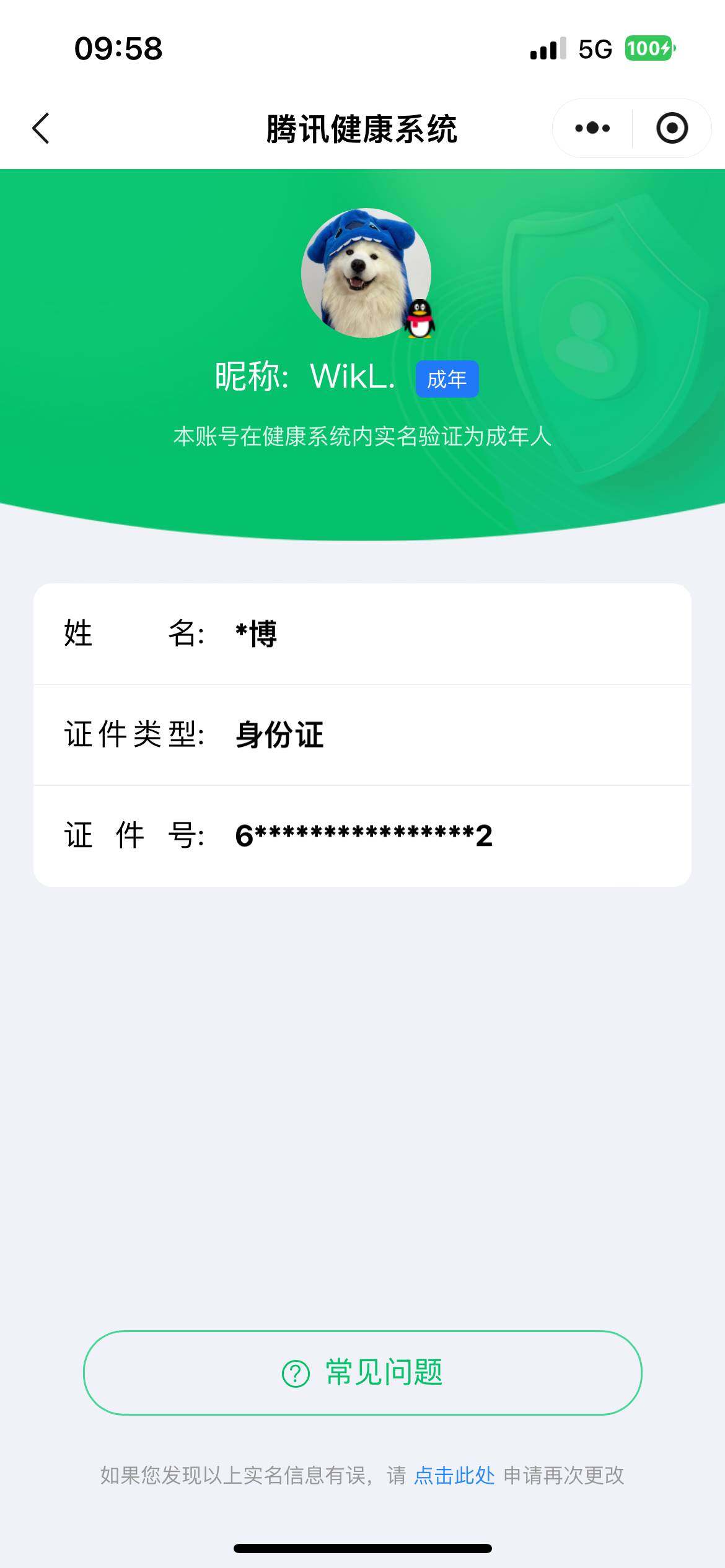Tap the back arrow to exit mini program

40,128
